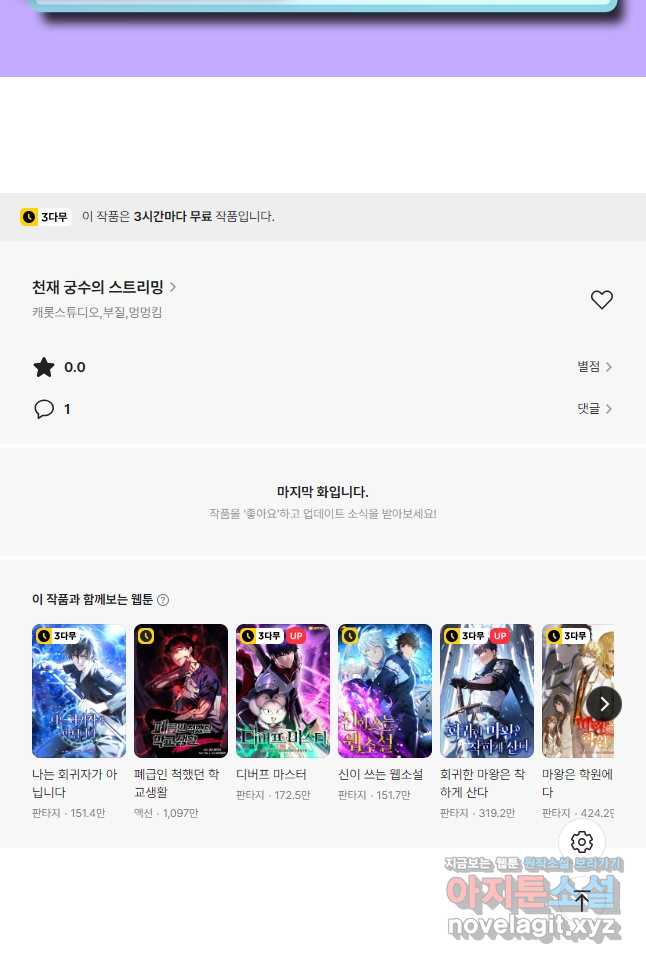The image size is (646, 964).
Task: Show next recommended webtoons with arrow
Action: (604, 704)
